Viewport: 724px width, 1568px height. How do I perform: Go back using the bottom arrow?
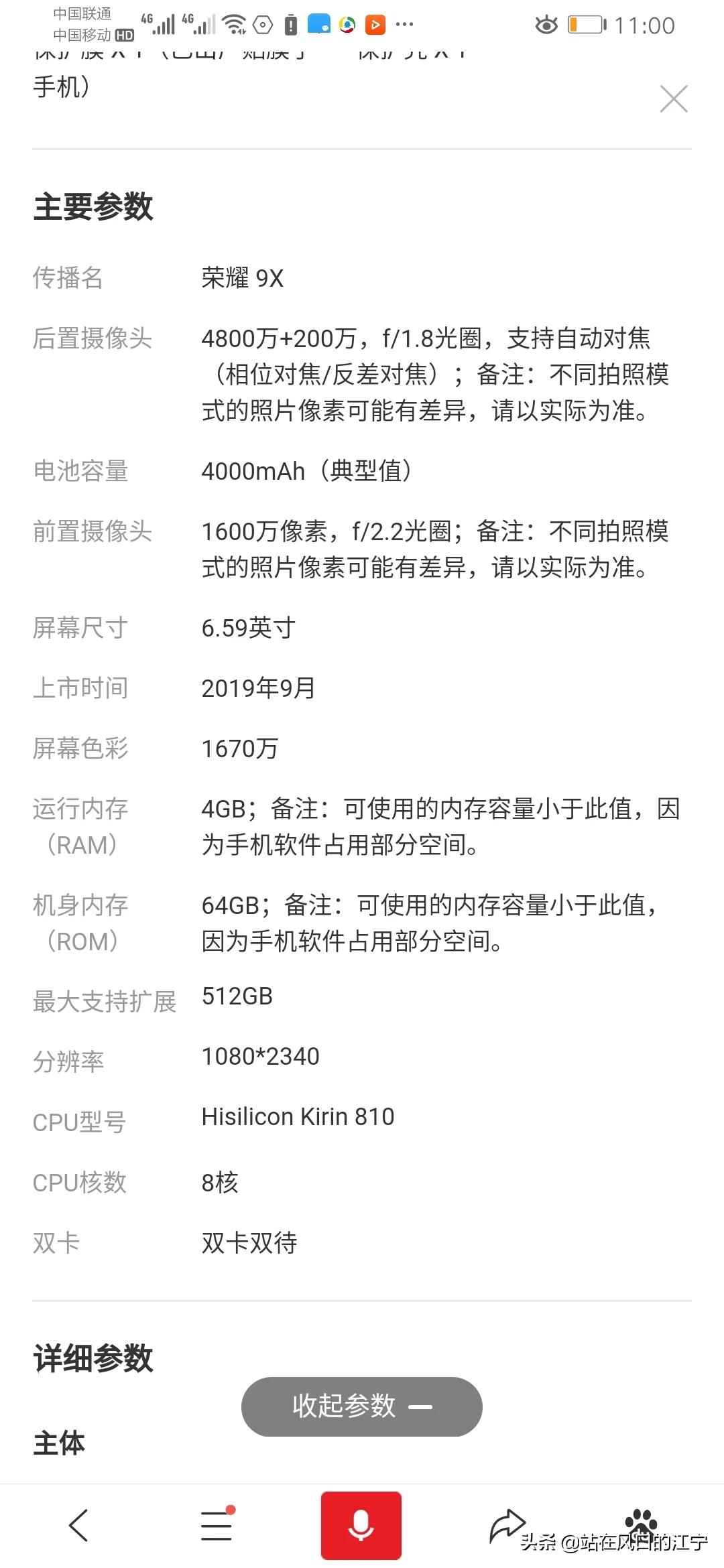[79, 1526]
